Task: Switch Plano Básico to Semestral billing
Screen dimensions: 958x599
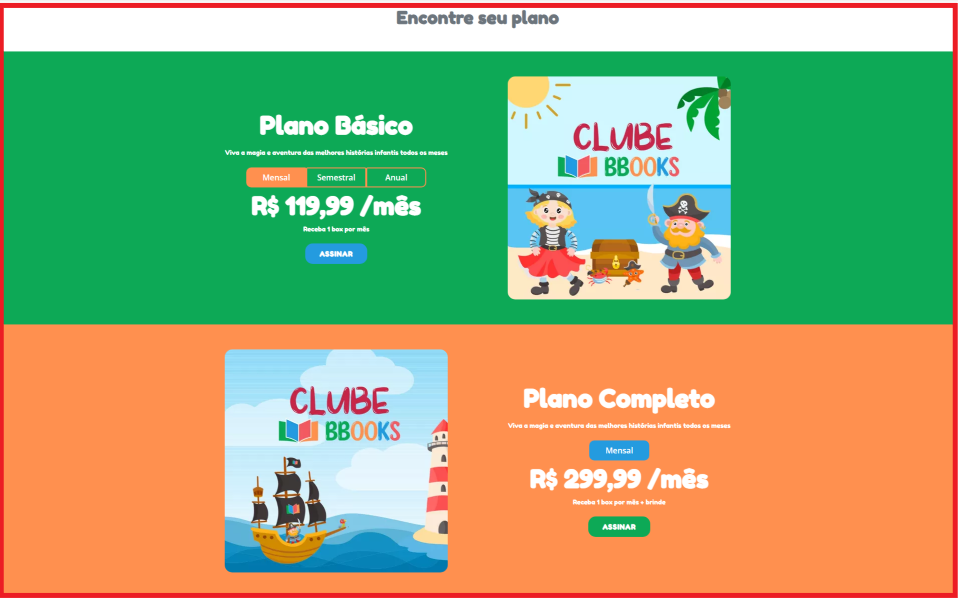Action: point(336,177)
